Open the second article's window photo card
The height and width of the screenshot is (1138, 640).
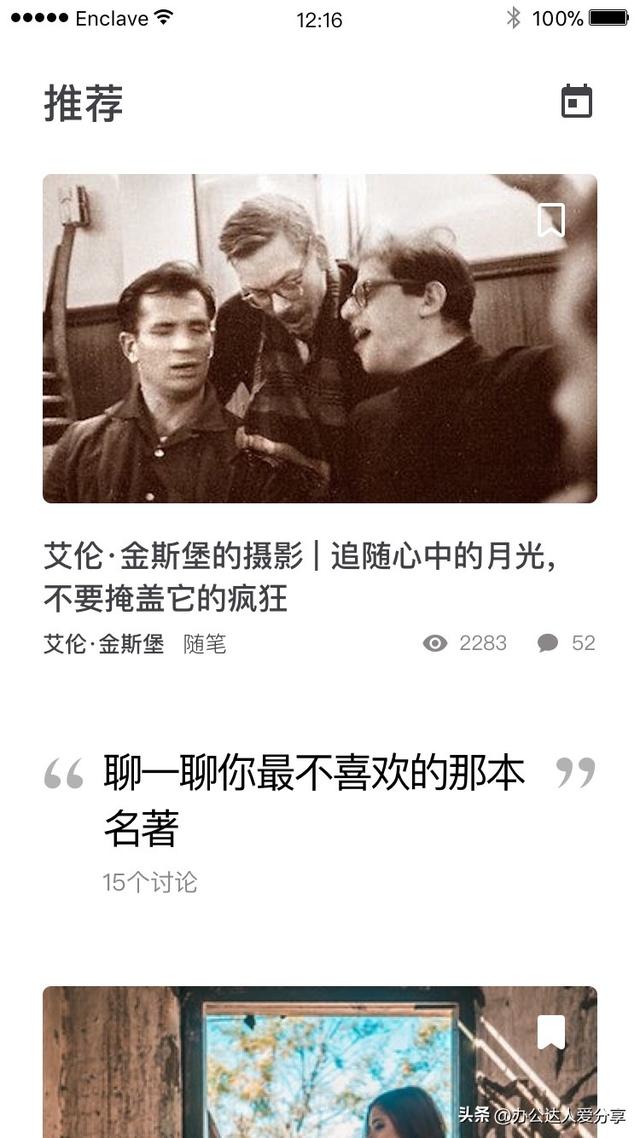[319, 1065]
